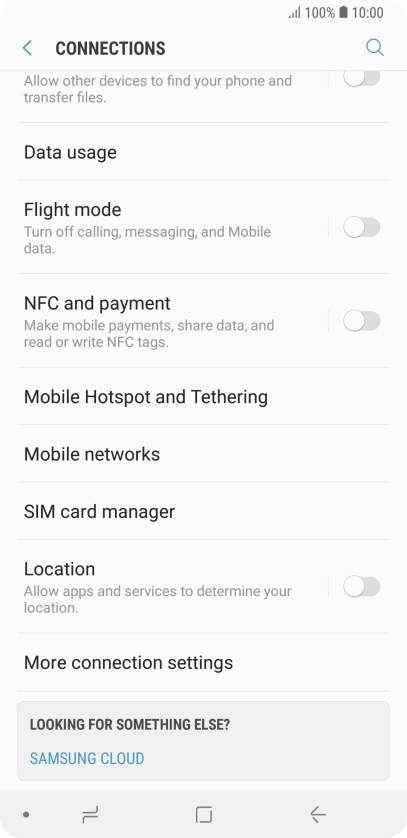Switch on the Location toggle
Screen dimensions: 407x838
(x=362, y=587)
